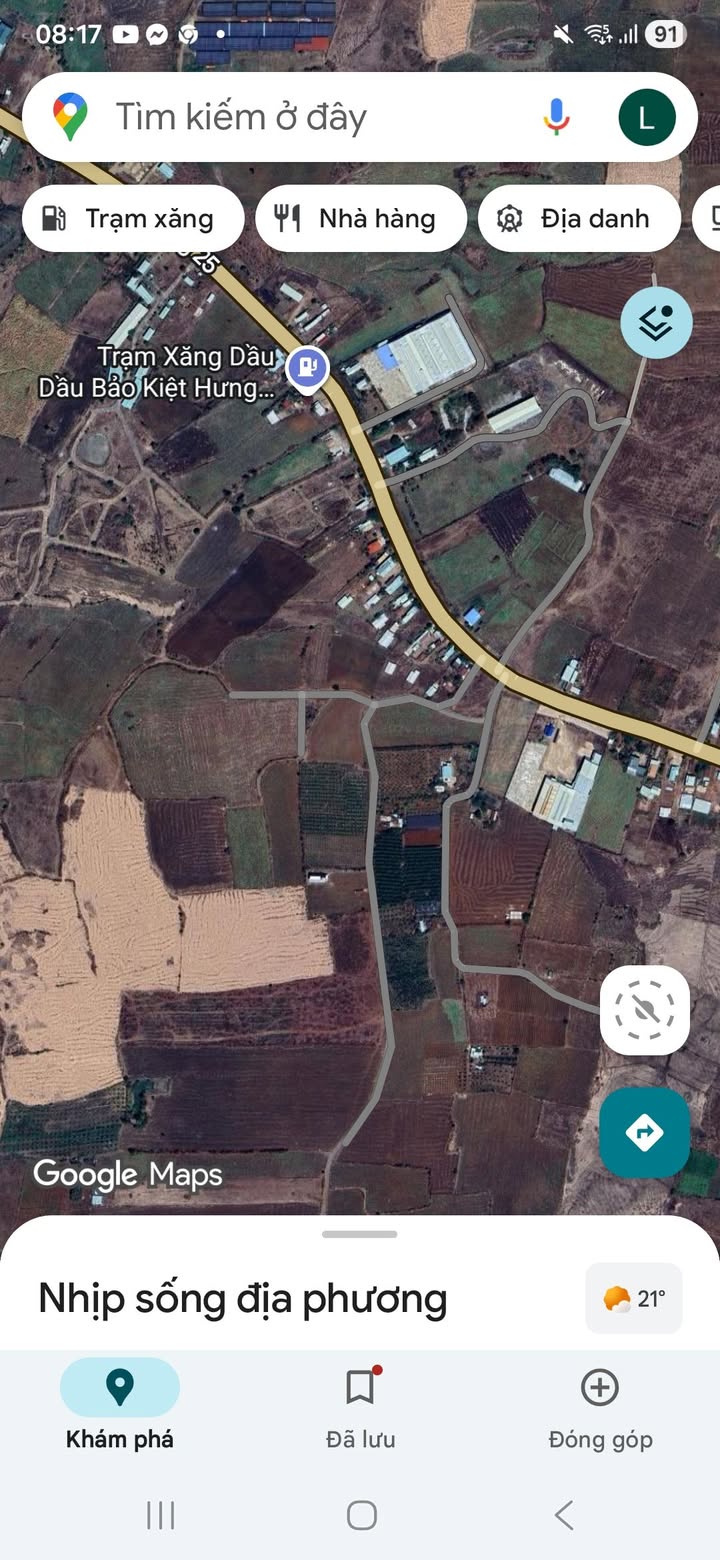Open the map layers button
Viewport: 720px width, 1560px height.
[656, 322]
